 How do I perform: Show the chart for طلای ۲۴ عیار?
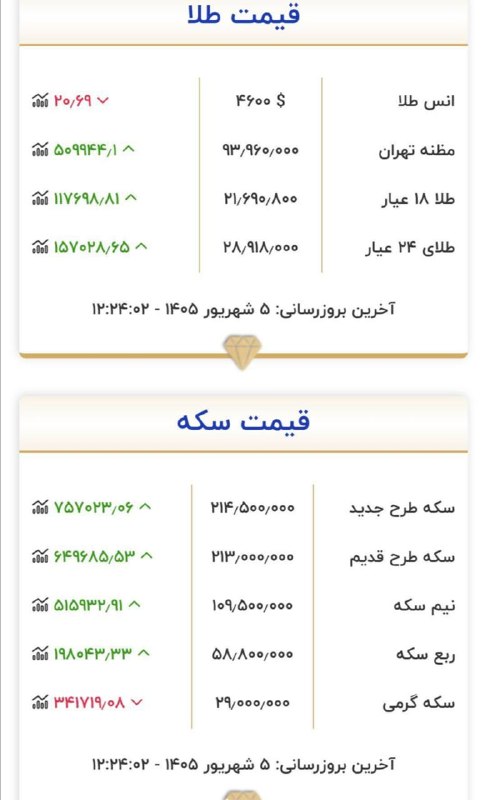coord(40,247)
